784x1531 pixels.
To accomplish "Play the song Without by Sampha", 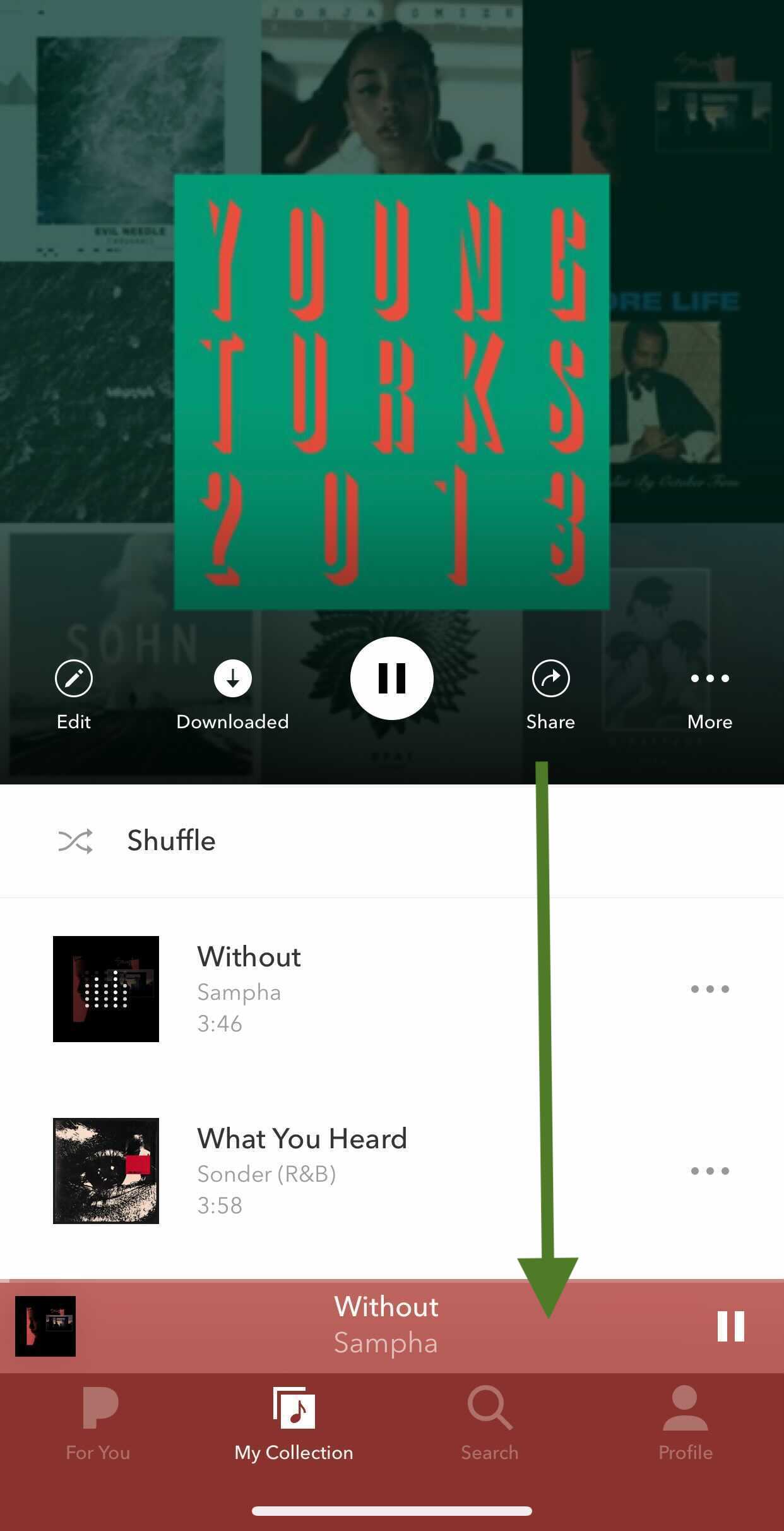I will [249, 988].
